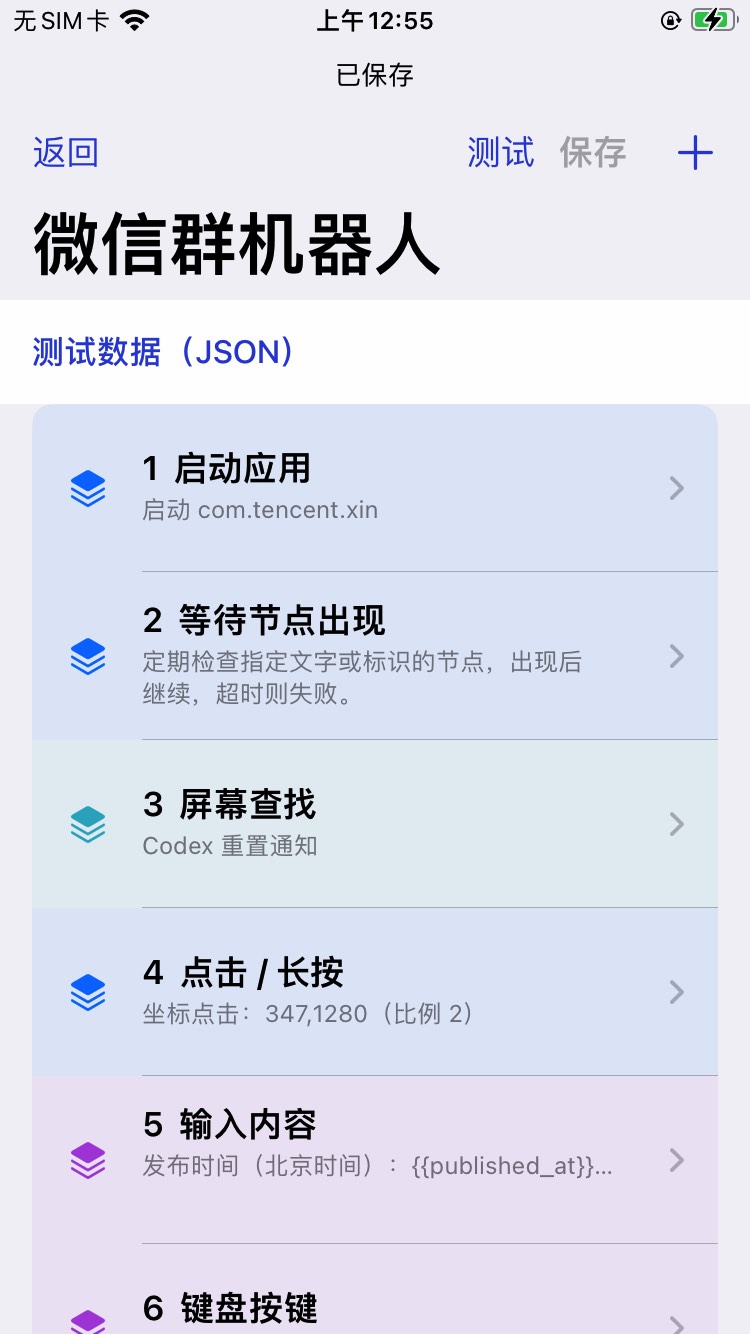Run the workflow with 测试
Image resolution: width=750 pixels, height=1334 pixels.
(x=501, y=153)
